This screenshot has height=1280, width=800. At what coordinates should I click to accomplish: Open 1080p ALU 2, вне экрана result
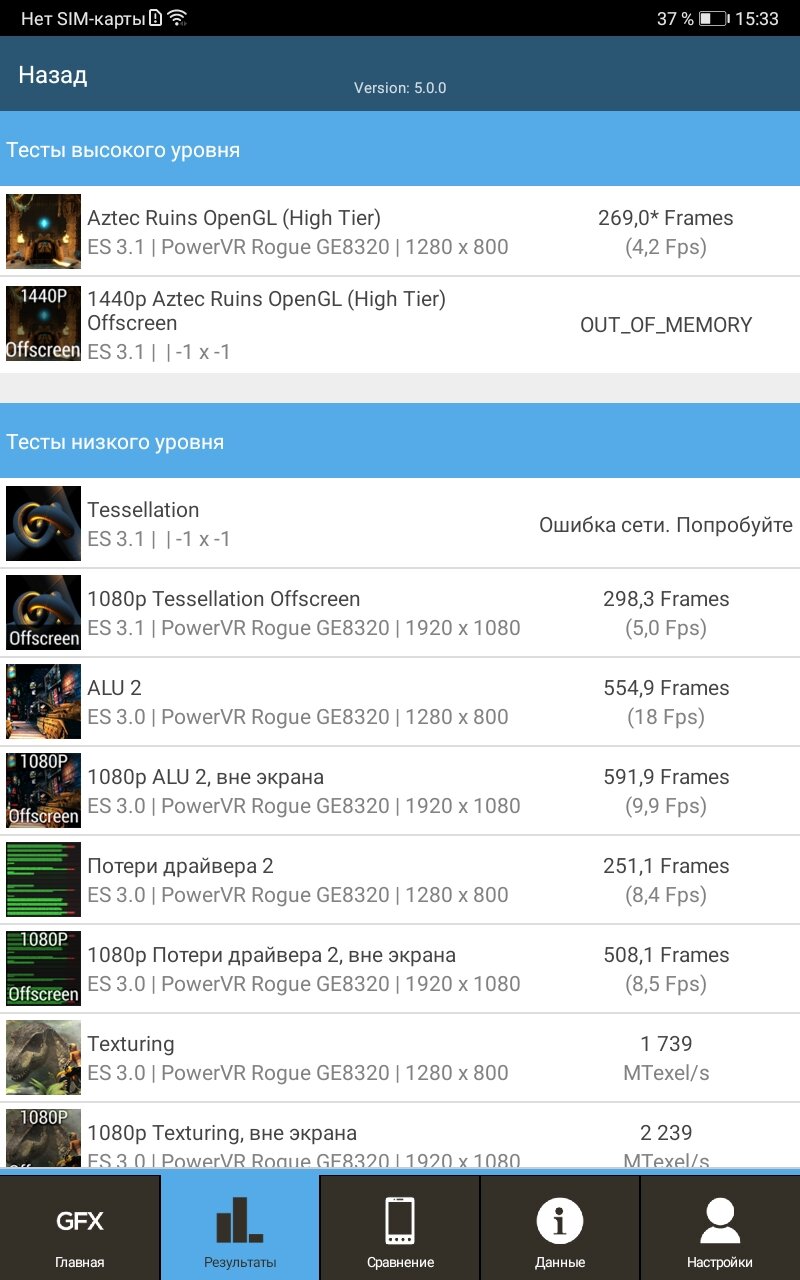[x=400, y=791]
